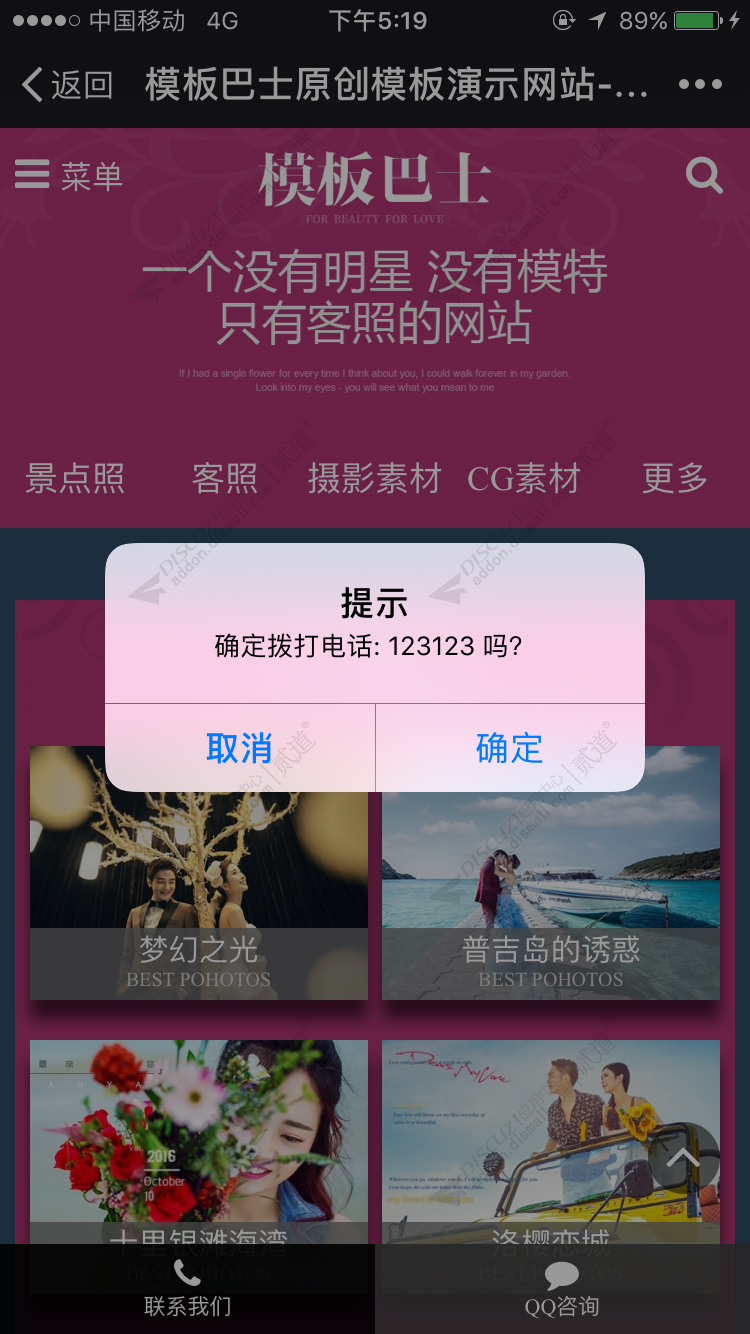Open the 梦幻之光 photo album
This screenshot has height=1334, width=750.
click(198, 880)
